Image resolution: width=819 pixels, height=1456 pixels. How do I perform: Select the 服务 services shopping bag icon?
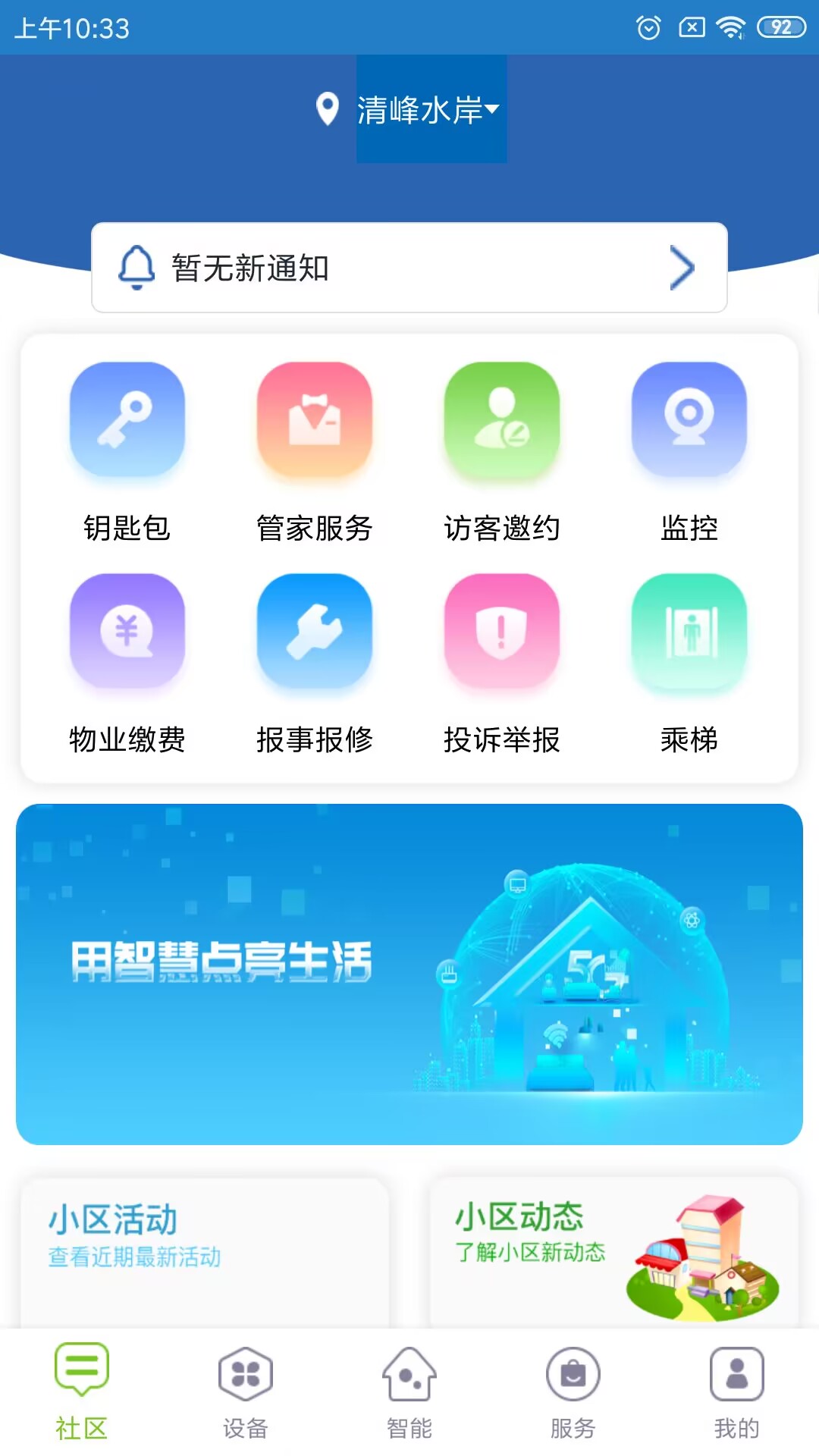click(x=573, y=1395)
